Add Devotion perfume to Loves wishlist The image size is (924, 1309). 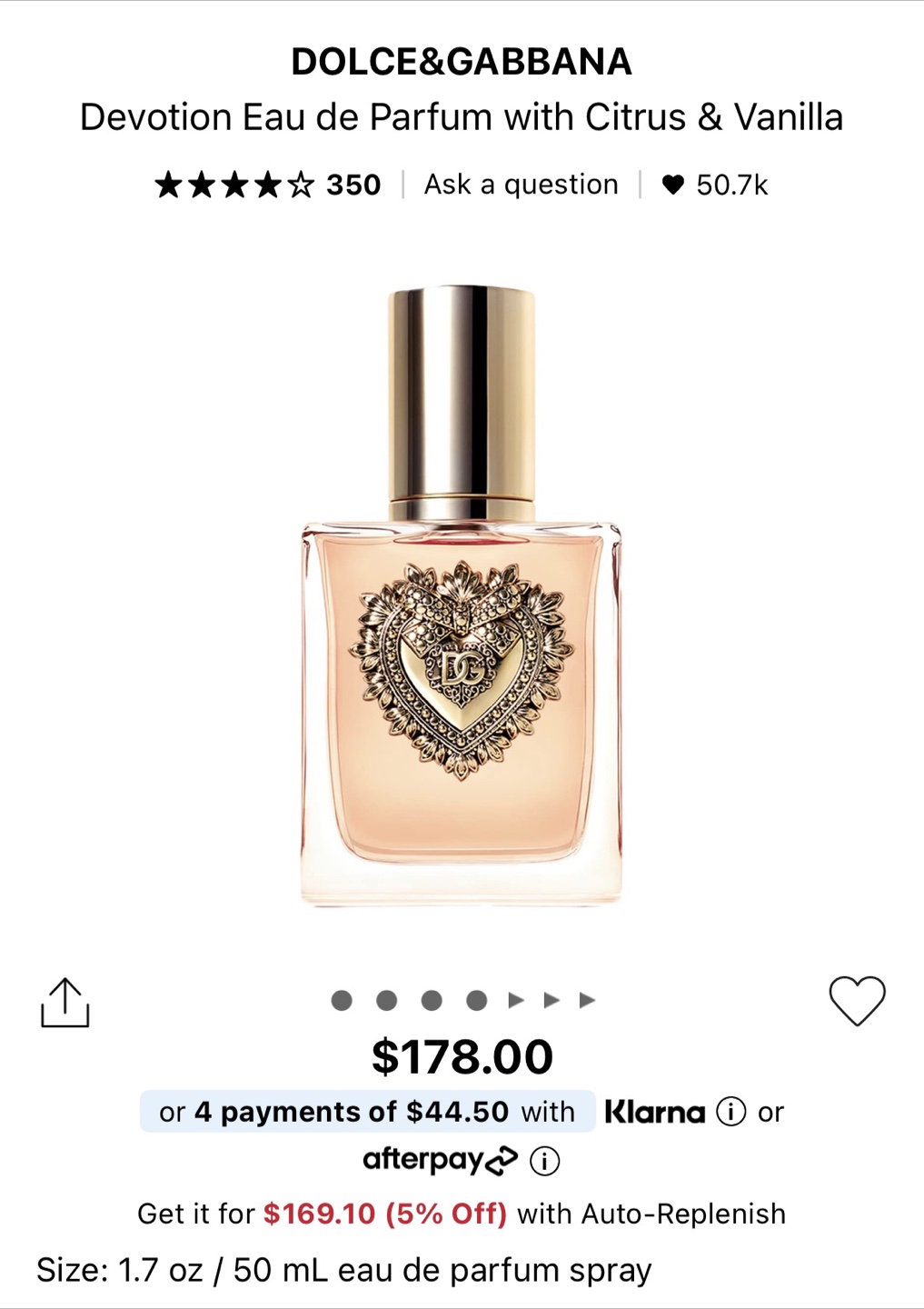coord(857,1001)
